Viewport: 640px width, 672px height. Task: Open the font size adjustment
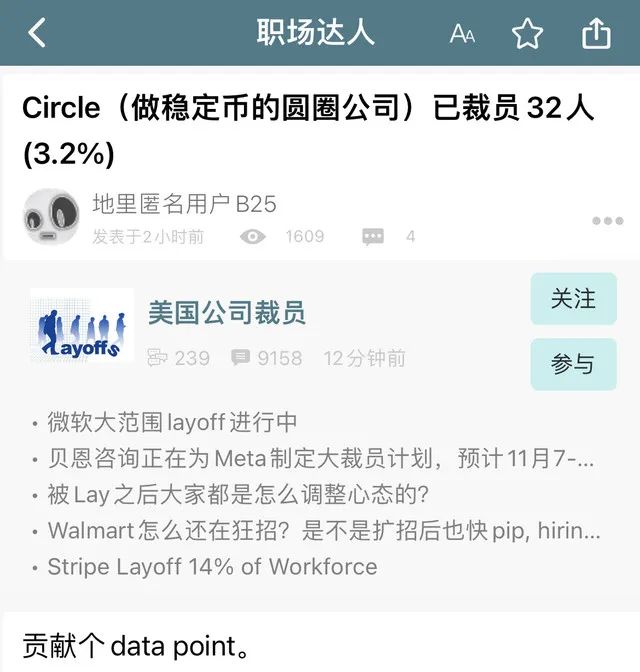tap(462, 34)
